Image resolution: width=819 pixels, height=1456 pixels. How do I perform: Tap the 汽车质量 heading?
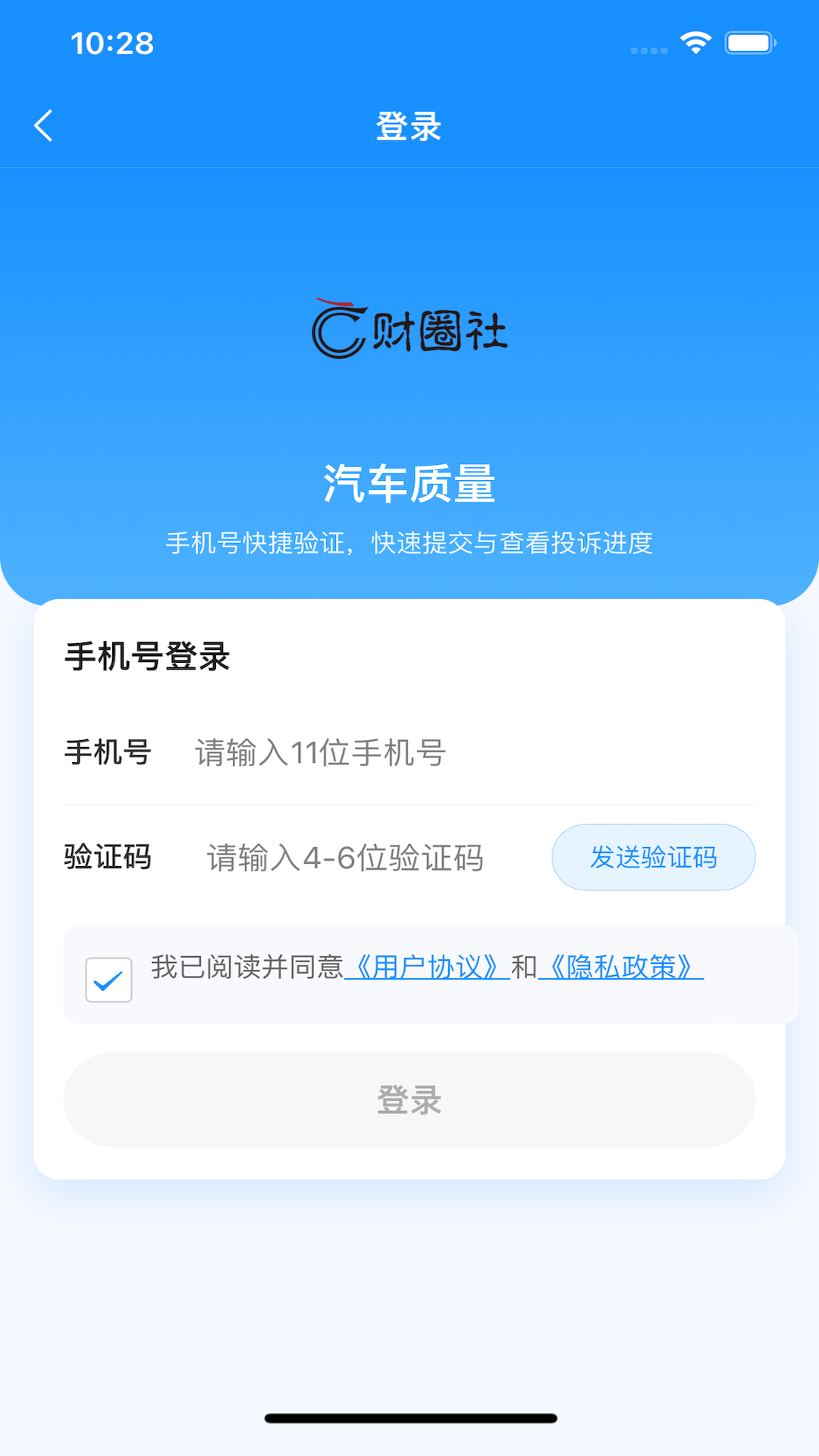coord(409,488)
